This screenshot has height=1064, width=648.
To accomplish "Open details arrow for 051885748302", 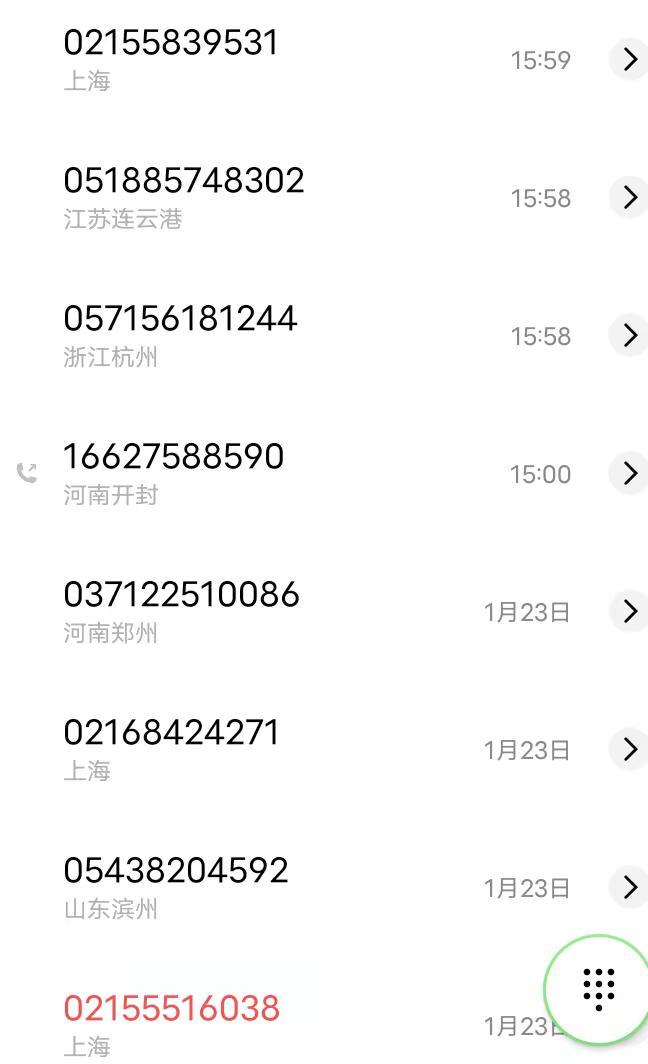I will point(629,198).
